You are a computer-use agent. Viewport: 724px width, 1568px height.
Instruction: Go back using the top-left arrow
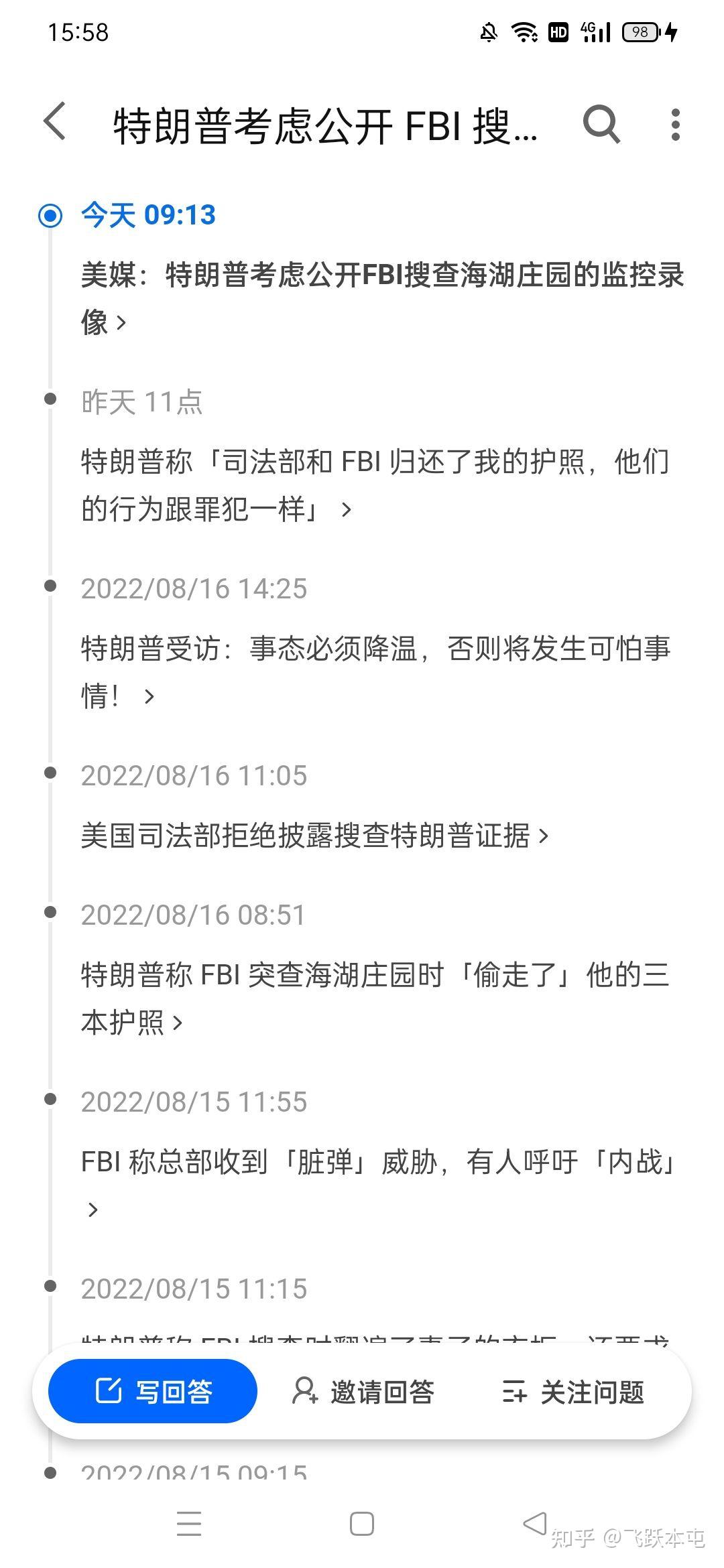[x=54, y=122]
